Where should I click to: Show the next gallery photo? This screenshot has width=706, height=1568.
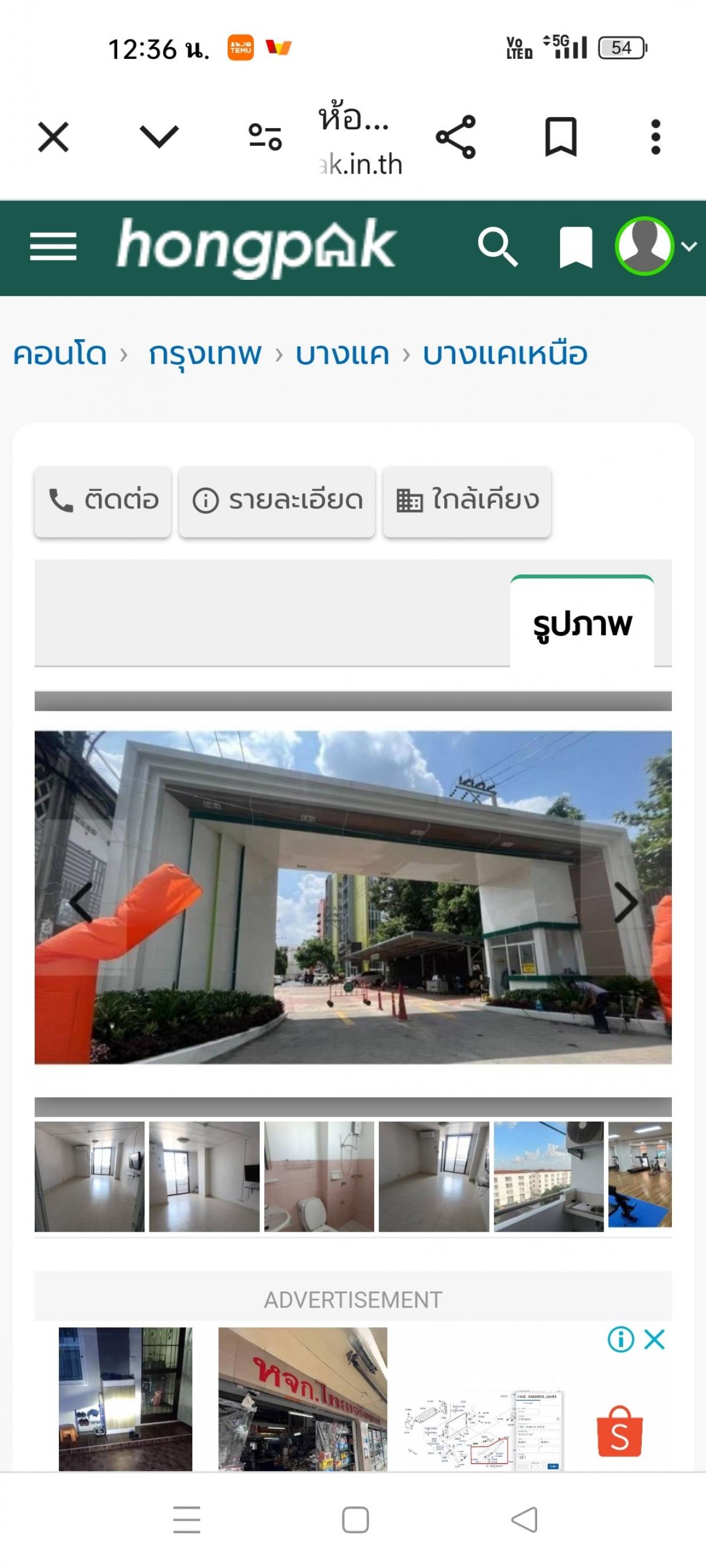pyautogui.click(x=625, y=902)
